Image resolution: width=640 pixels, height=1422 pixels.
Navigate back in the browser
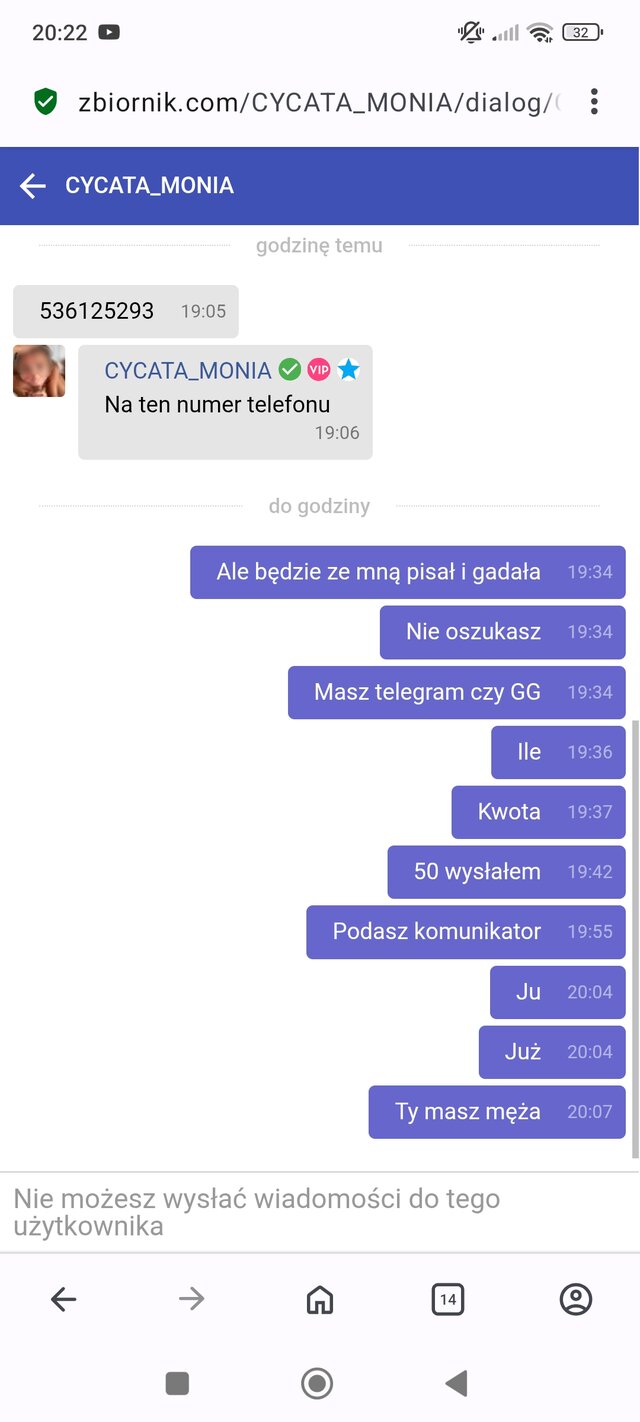point(63,1299)
